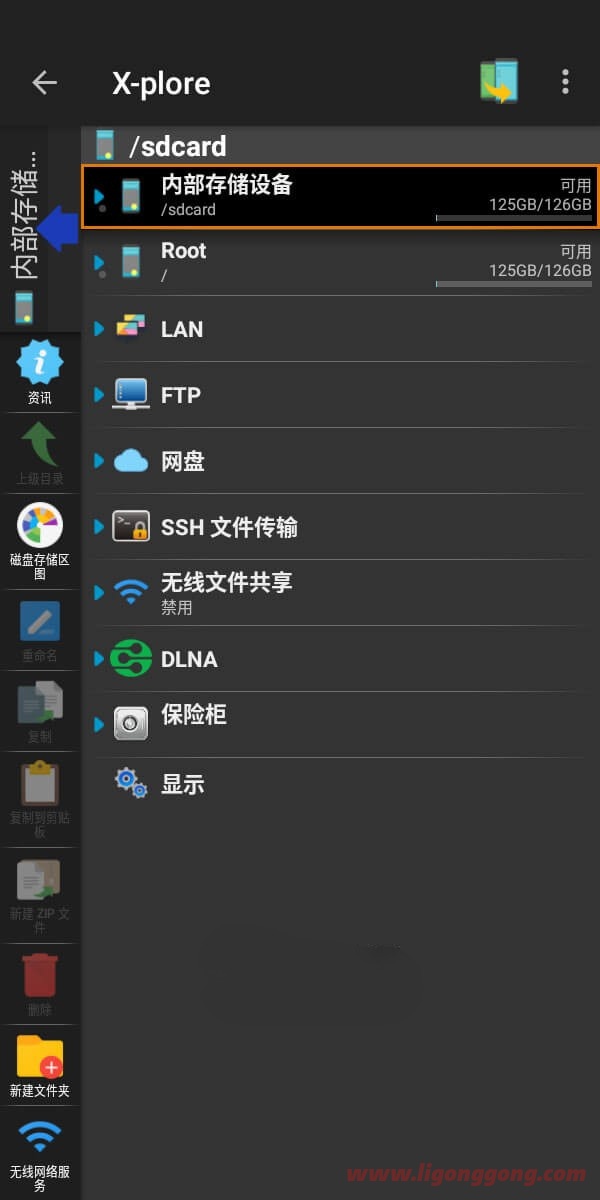This screenshot has width=600, height=1200.
Task: Open the 内部存储设备 /sdcard entry
Action: 340,196
